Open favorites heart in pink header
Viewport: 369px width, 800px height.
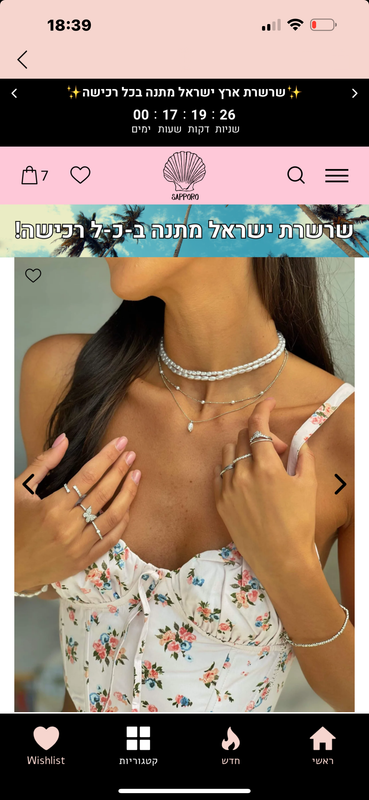pos(80,175)
